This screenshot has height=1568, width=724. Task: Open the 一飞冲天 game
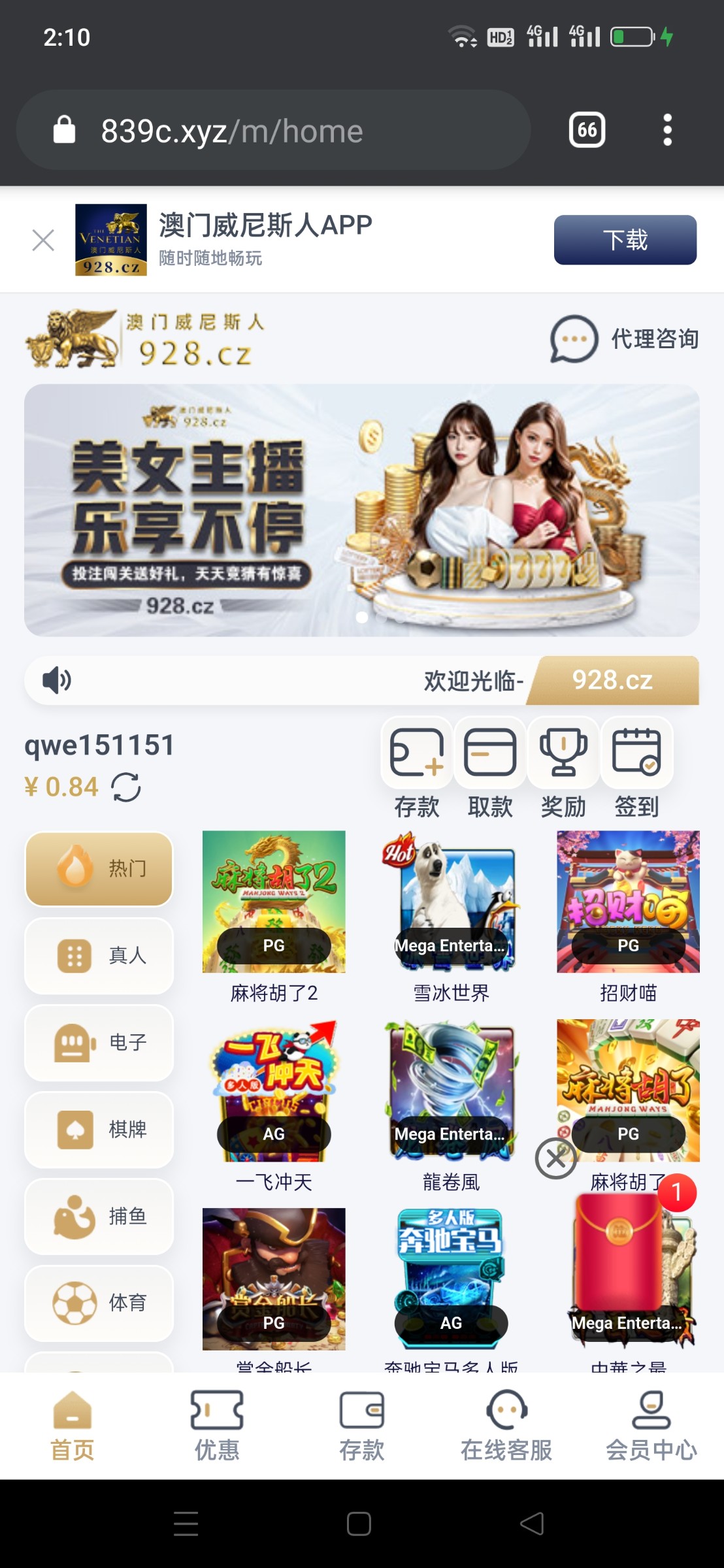(274, 1090)
